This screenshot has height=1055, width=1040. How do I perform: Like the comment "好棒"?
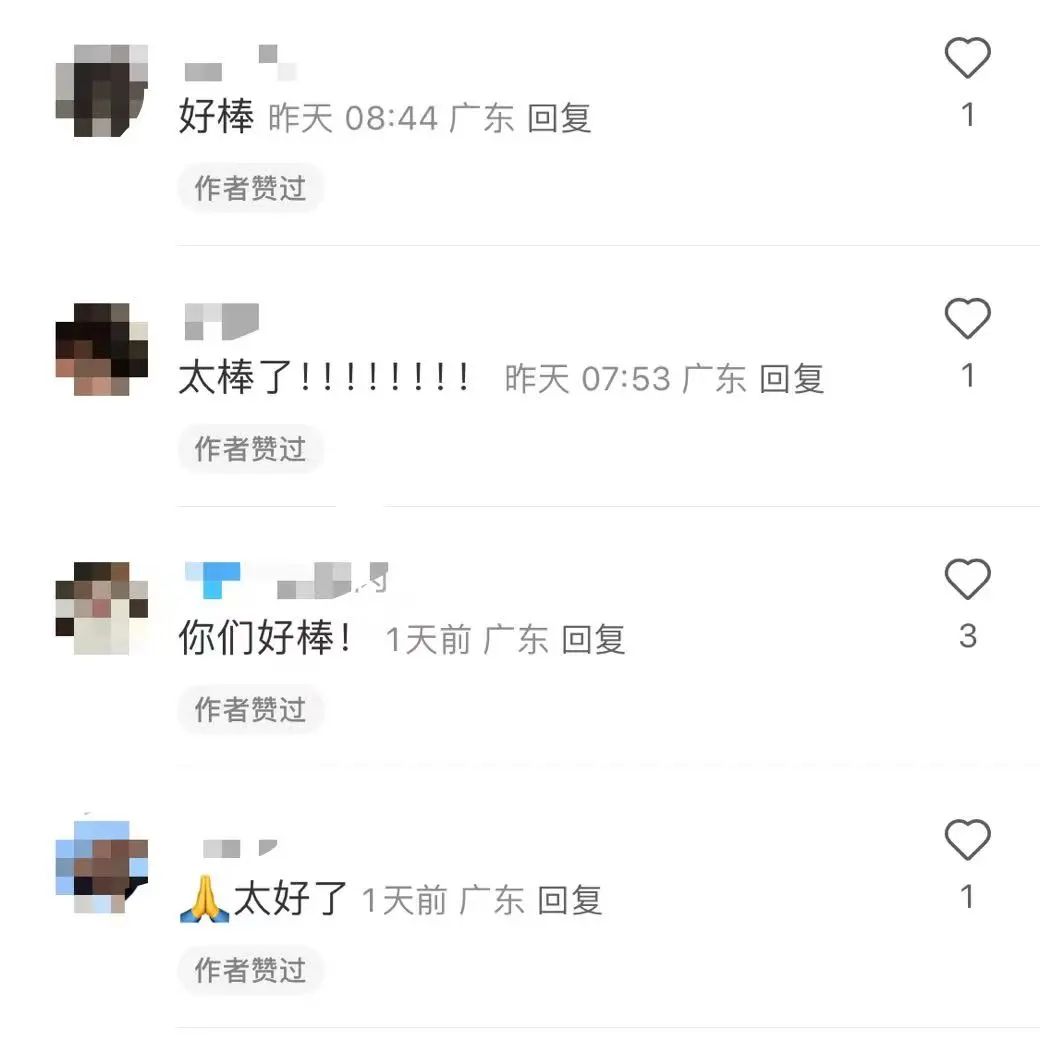pyautogui.click(x=967, y=59)
